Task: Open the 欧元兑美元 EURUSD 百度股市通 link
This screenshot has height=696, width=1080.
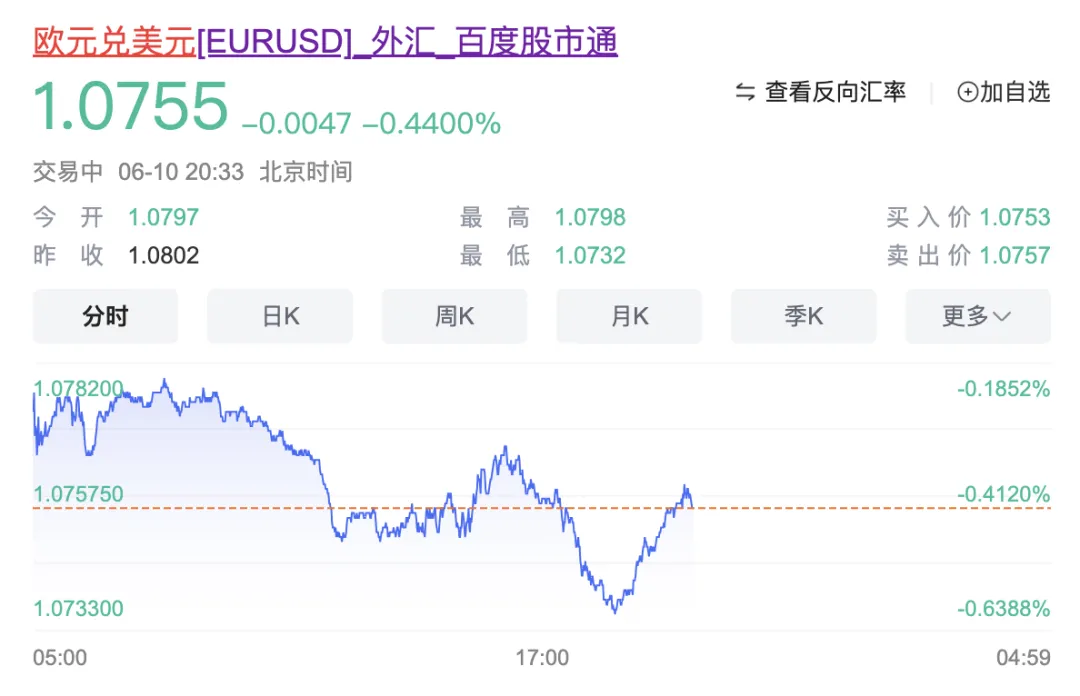Action: 325,42
